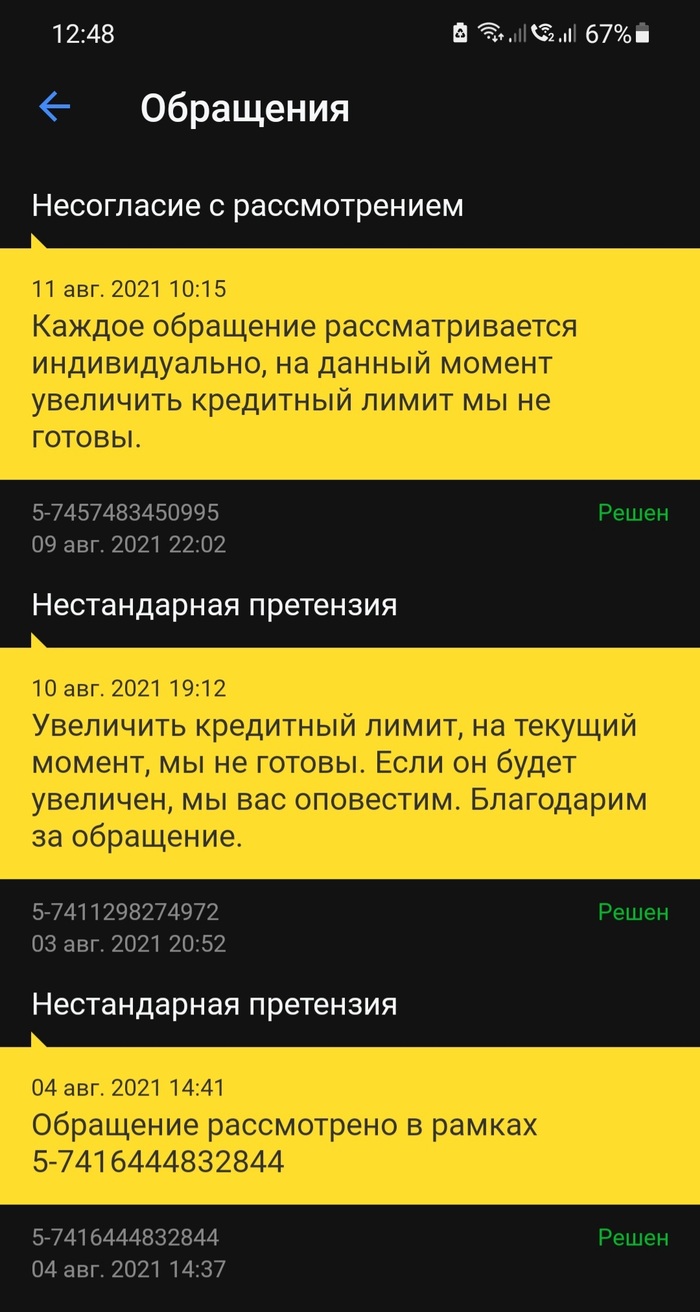Screen dimensions: 700x1312
Task: Go back from the Обращения screen
Action: click(54, 107)
